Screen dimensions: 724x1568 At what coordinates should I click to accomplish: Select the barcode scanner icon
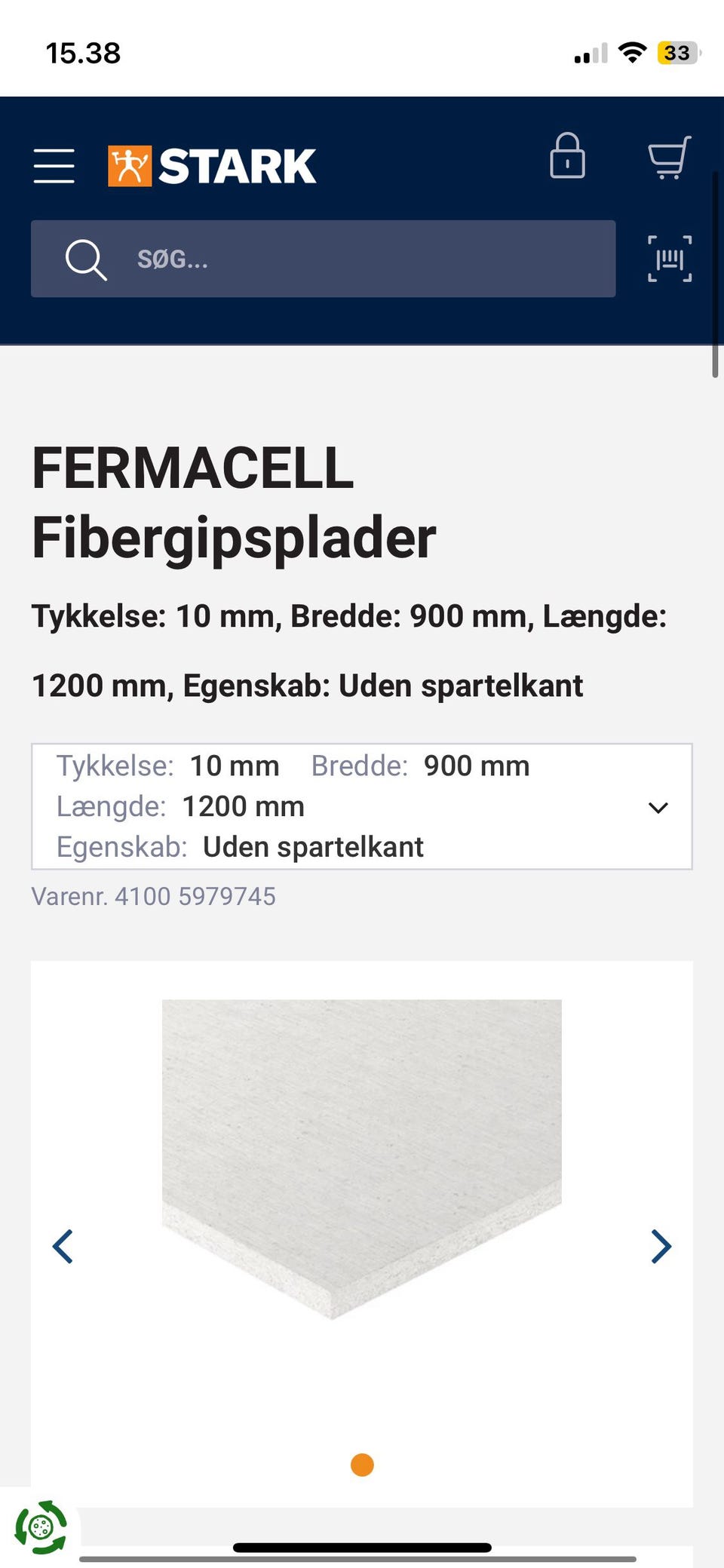tap(668, 259)
